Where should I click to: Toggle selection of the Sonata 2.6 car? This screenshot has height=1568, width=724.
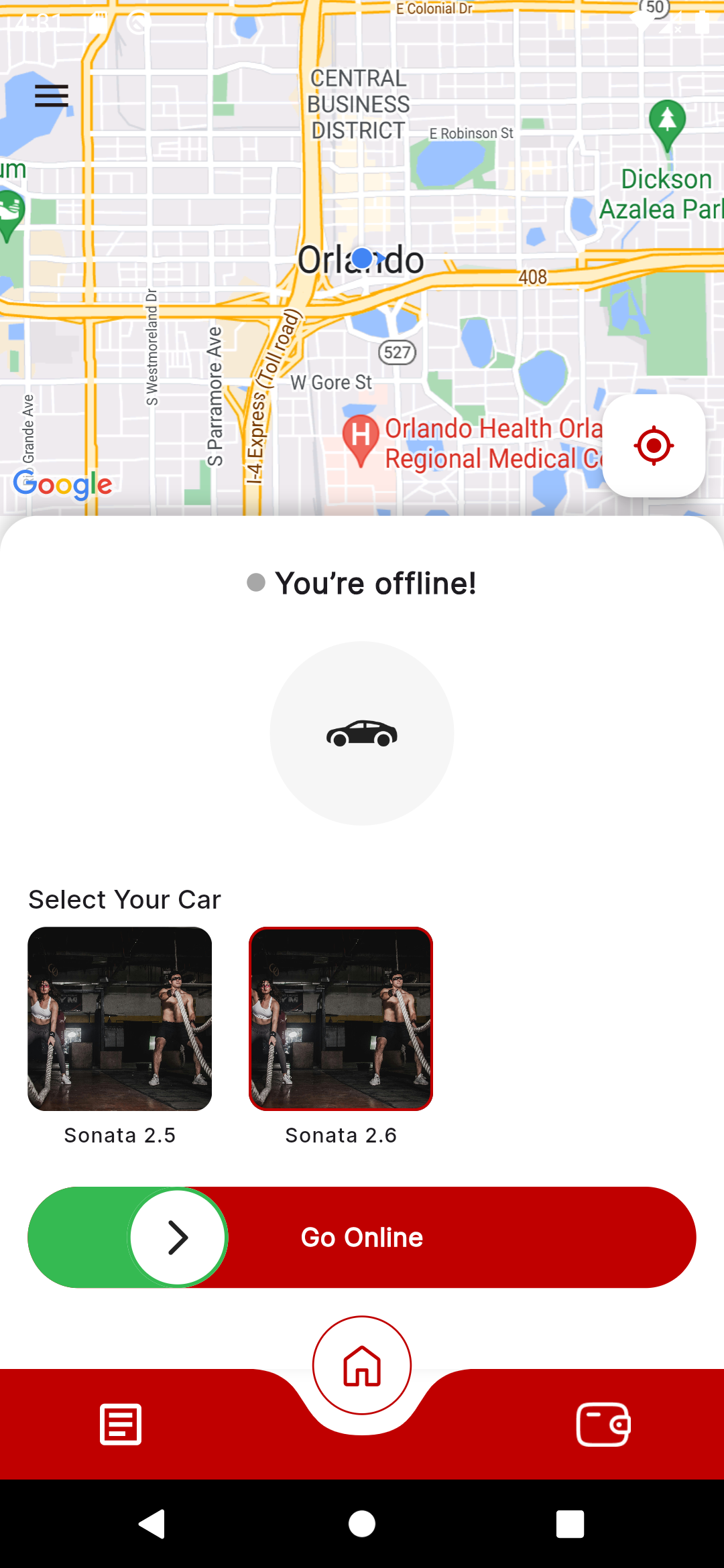pos(341,1019)
